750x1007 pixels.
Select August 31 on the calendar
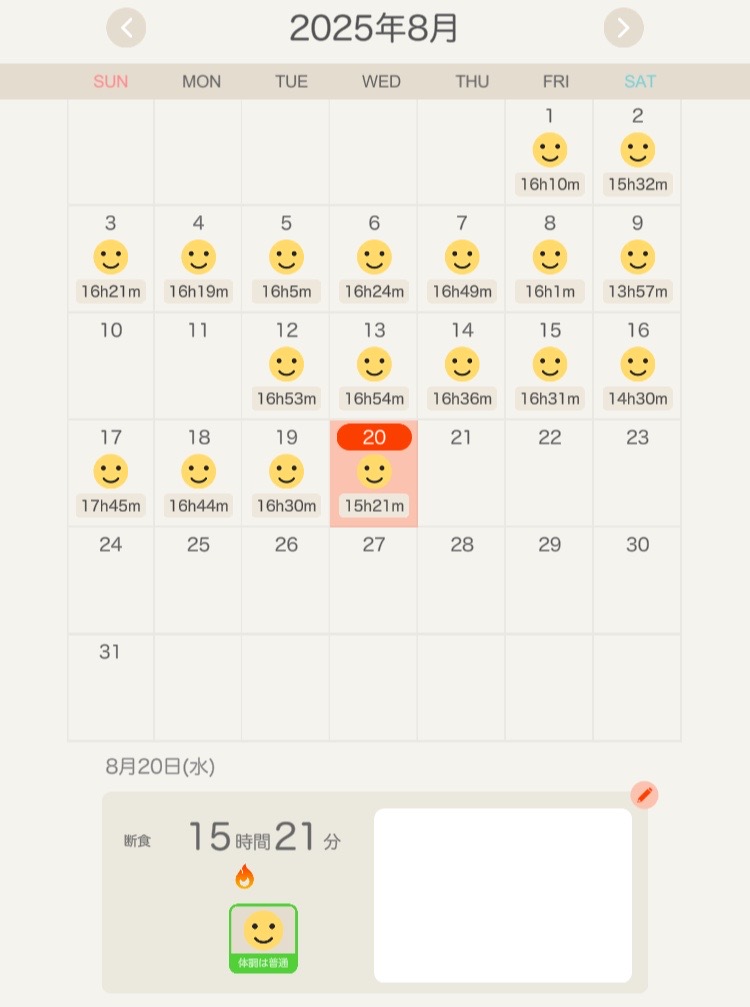tap(111, 687)
